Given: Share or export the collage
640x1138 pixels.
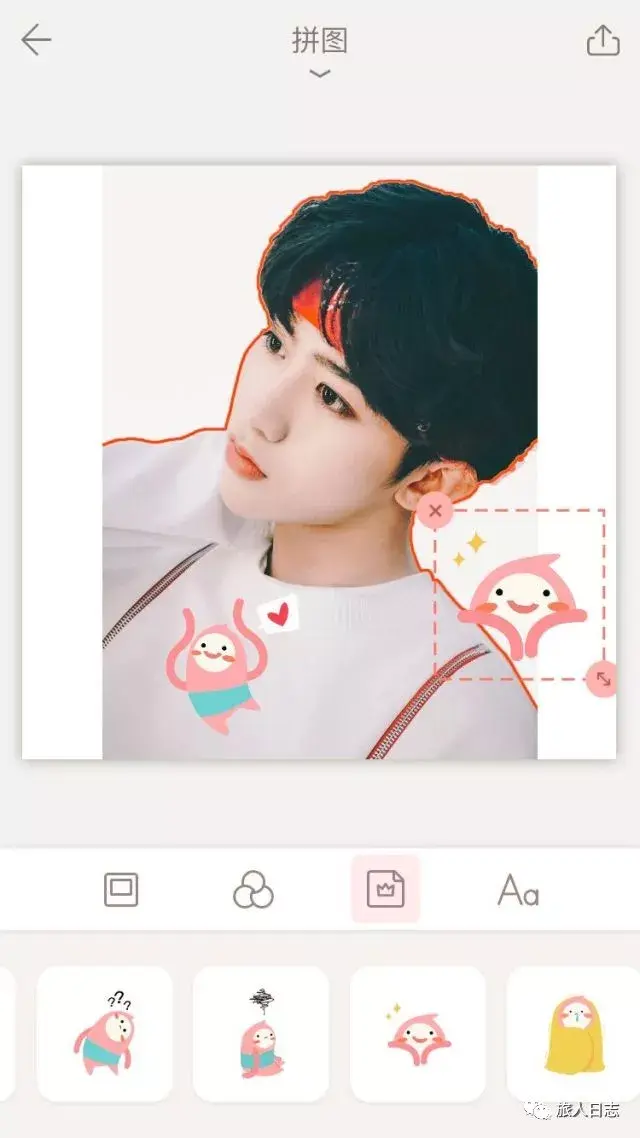Looking at the screenshot, I should pos(603,40).
